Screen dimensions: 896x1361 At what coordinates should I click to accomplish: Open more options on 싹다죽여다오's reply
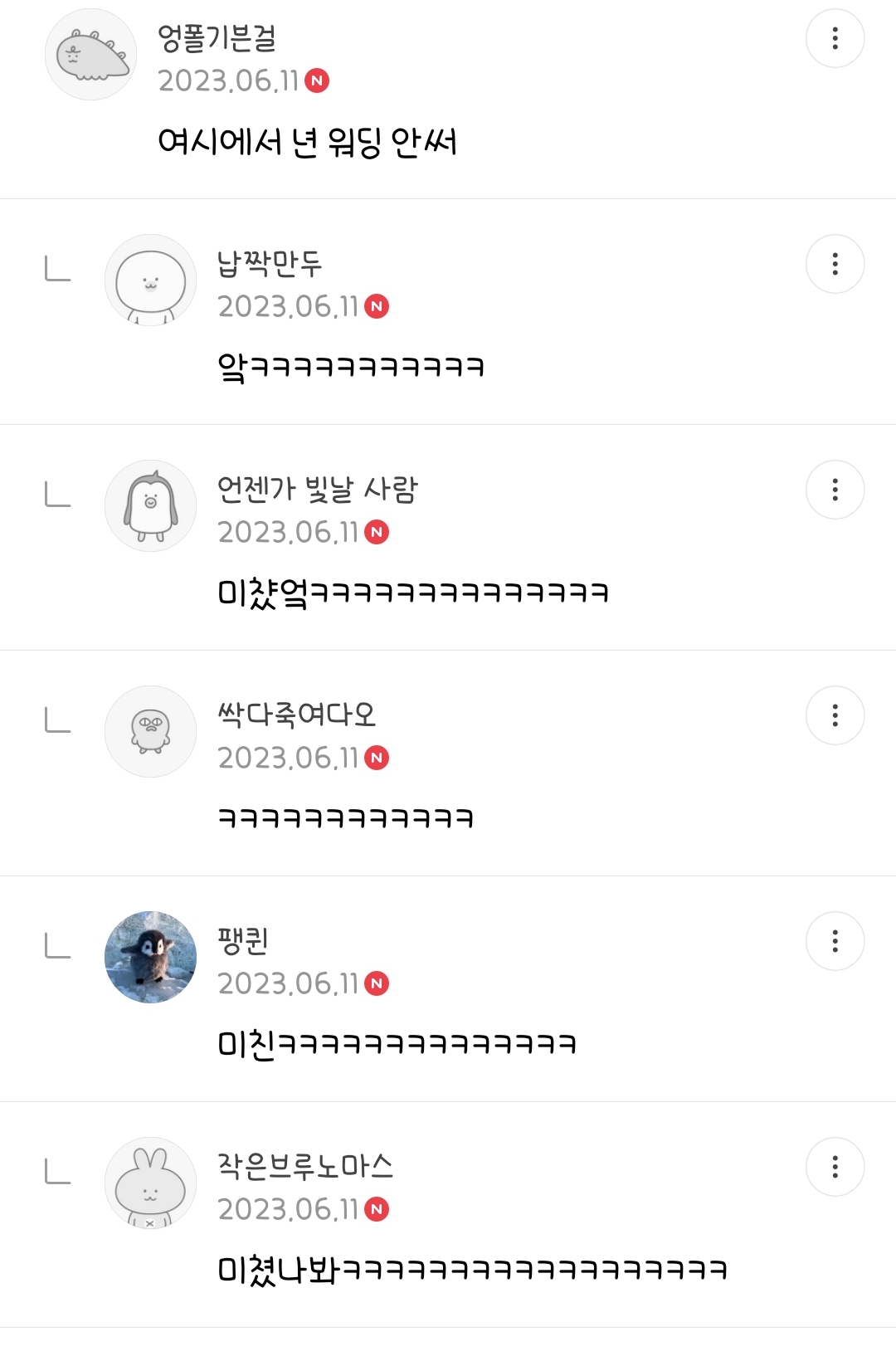(x=835, y=715)
